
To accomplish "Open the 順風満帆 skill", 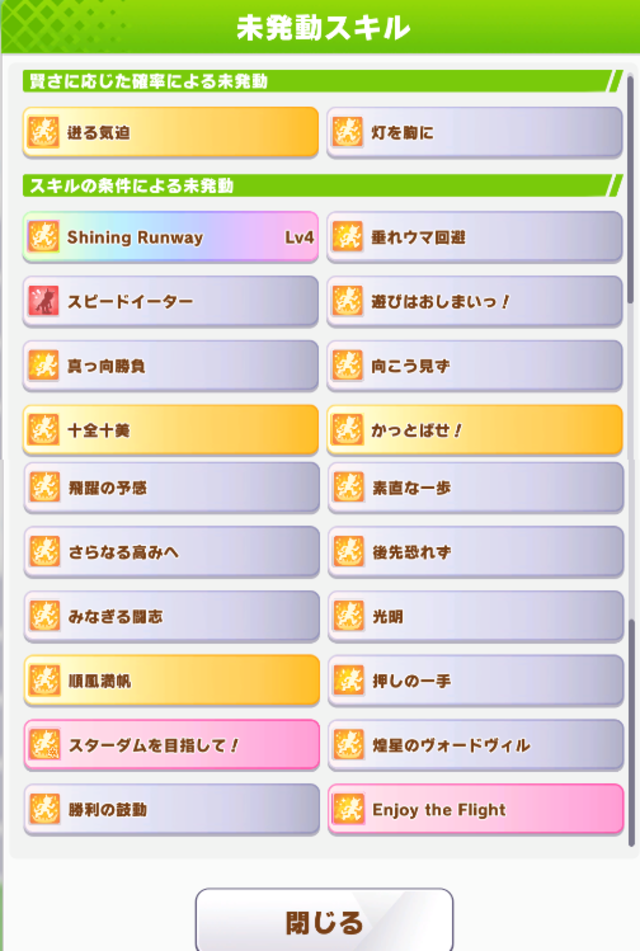I will 171,681.
